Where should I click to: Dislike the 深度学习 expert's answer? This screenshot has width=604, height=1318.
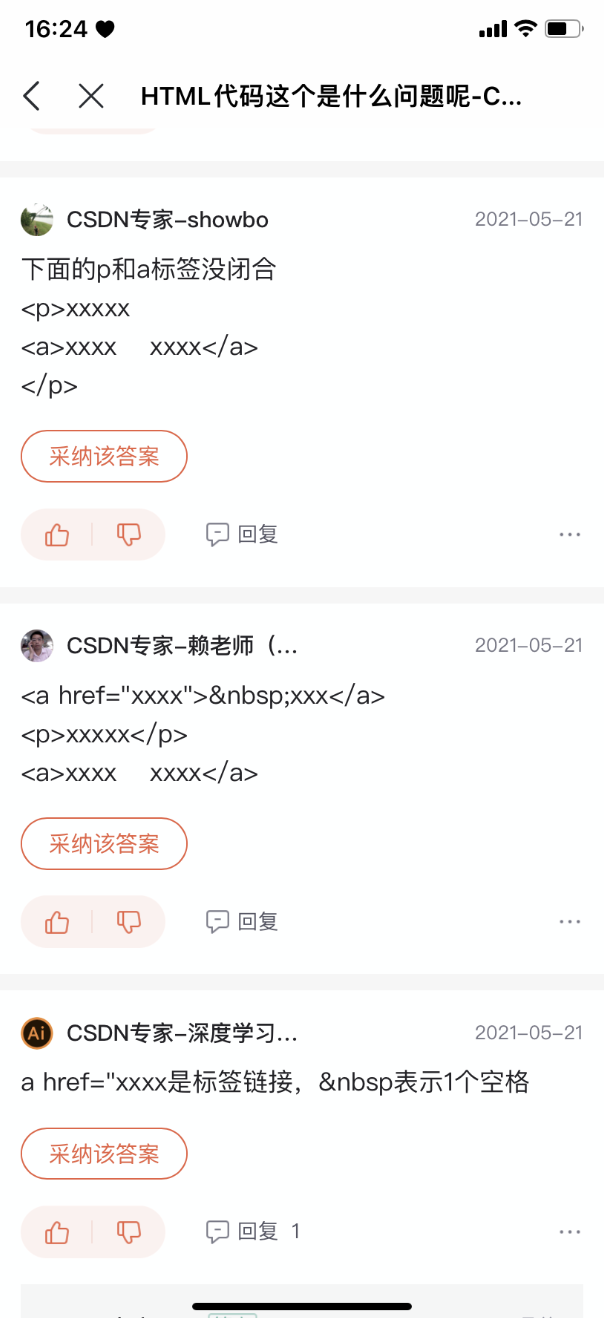[x=129, y=1232]
